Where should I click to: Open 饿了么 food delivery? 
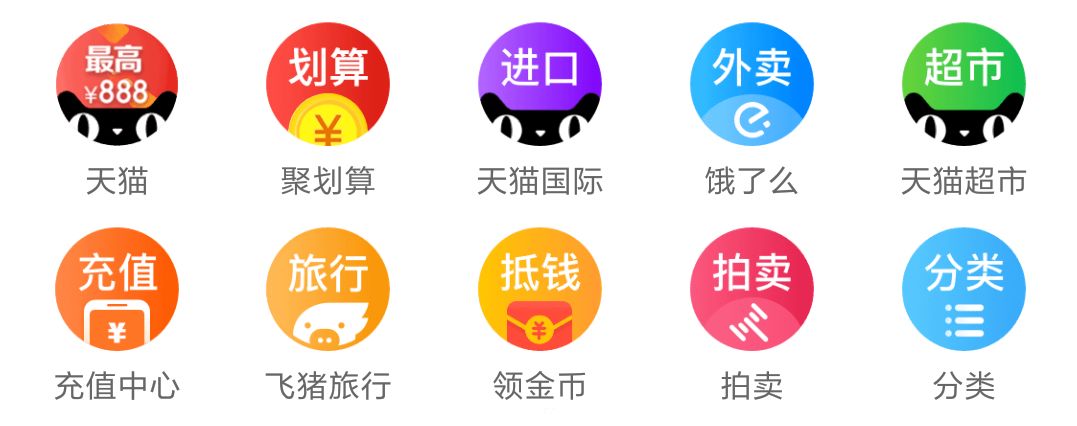coord(752,84)
